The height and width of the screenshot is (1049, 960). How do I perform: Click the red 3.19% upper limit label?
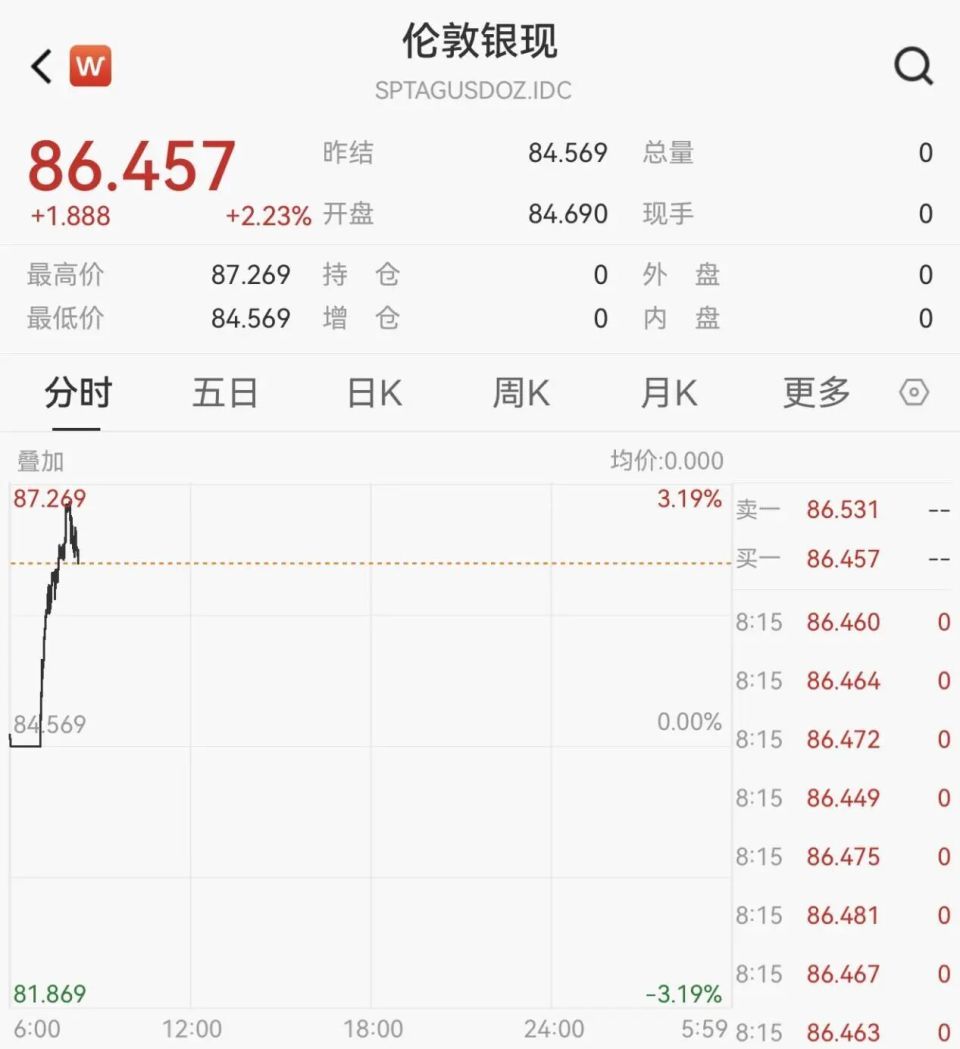click(689, 499)
